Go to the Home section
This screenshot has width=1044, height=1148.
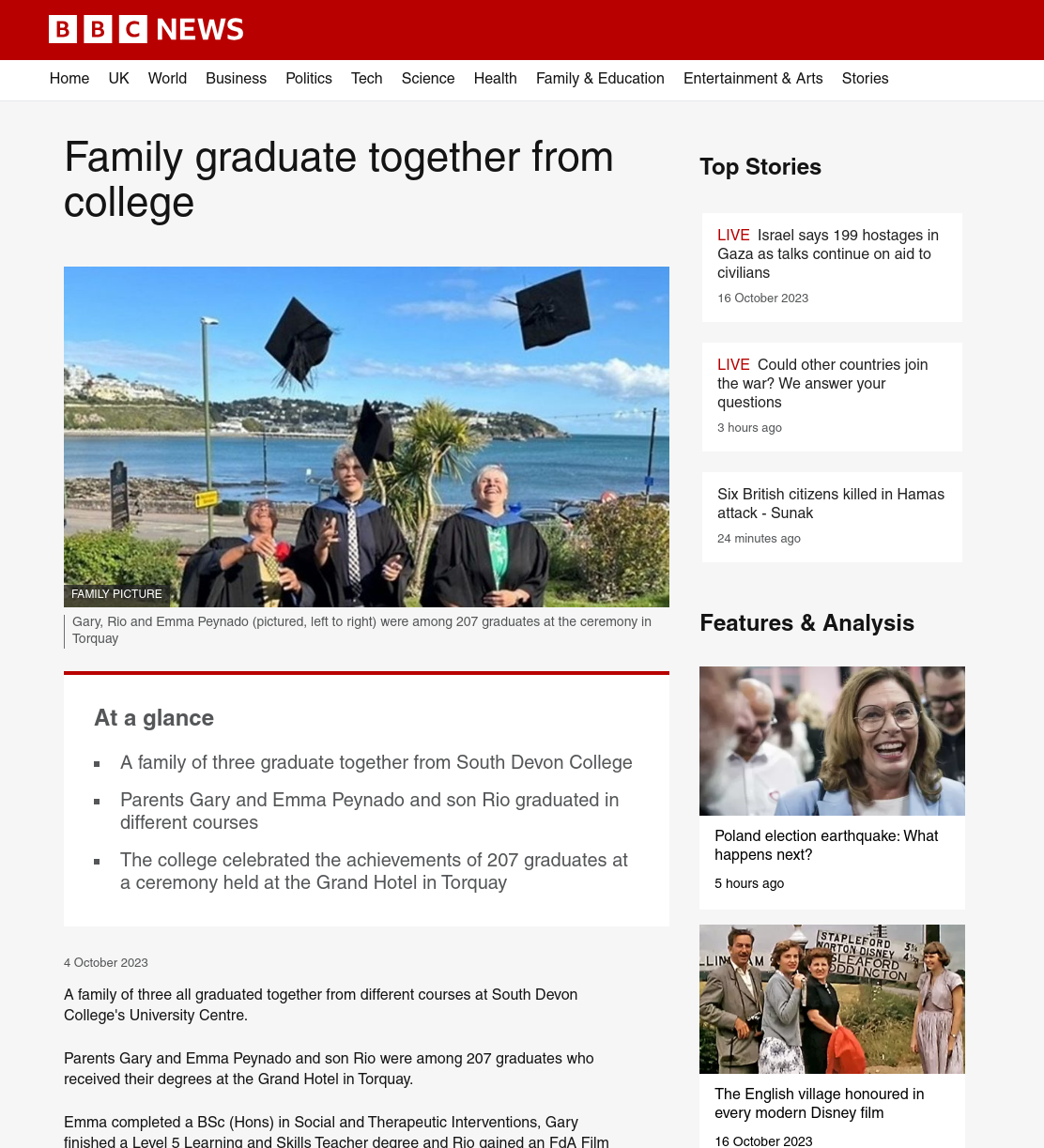(69, 79)
